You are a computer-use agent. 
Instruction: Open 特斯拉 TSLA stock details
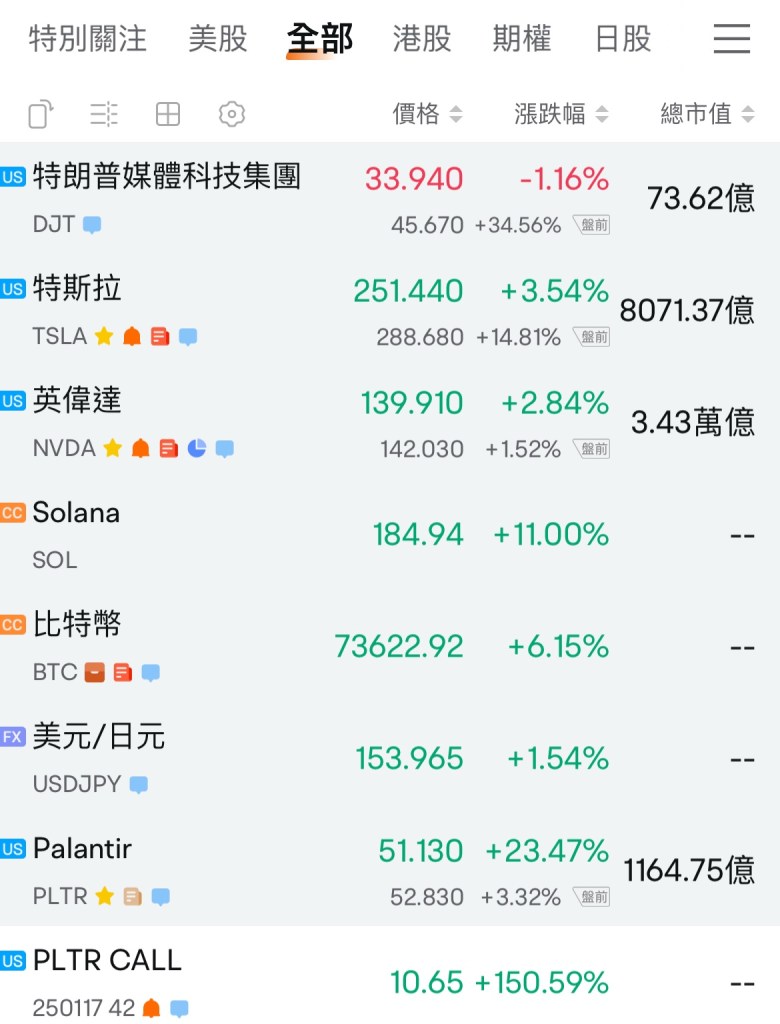tap(78, 310)
